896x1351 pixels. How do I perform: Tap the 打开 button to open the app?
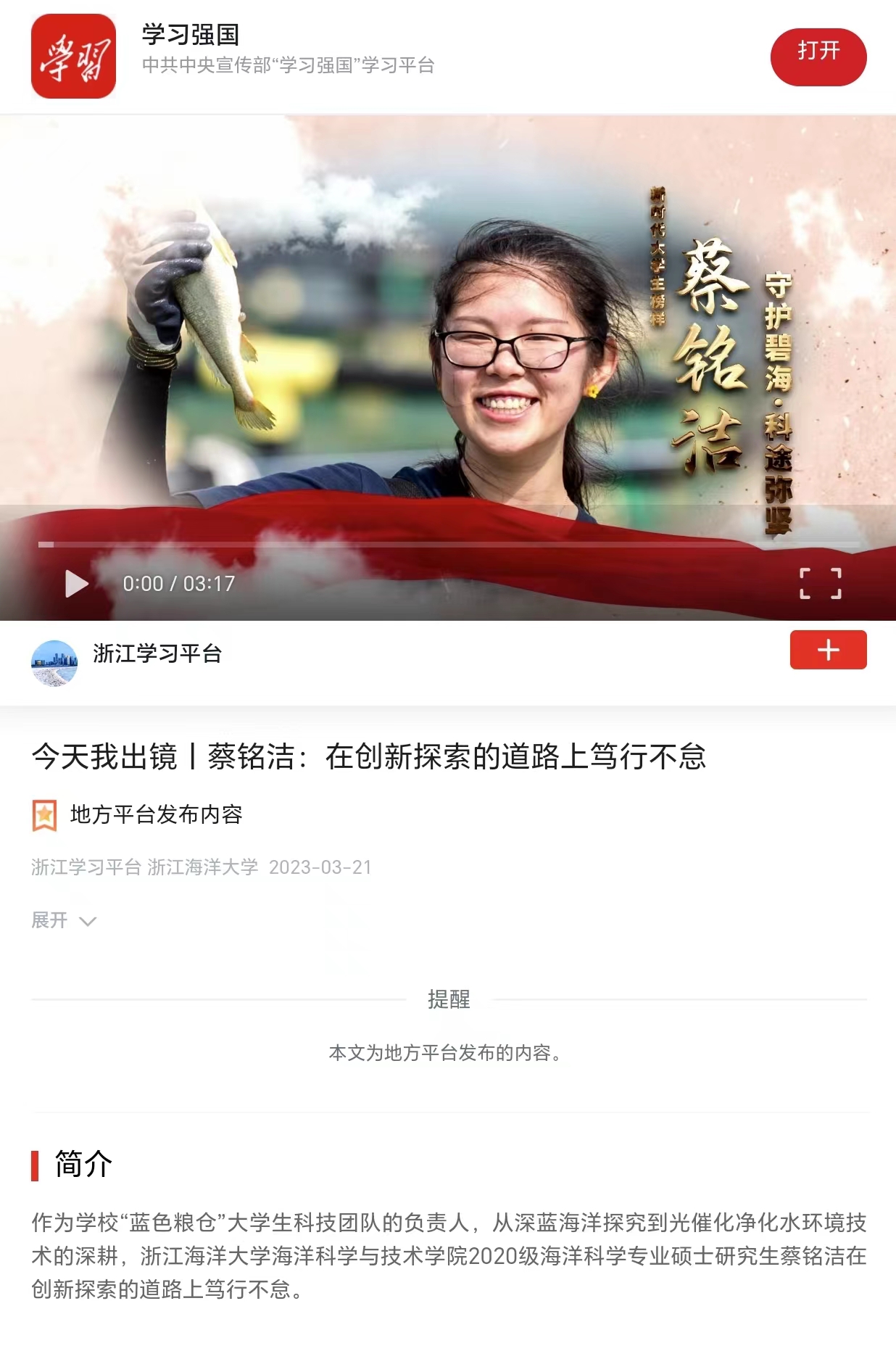coord(818,57)
